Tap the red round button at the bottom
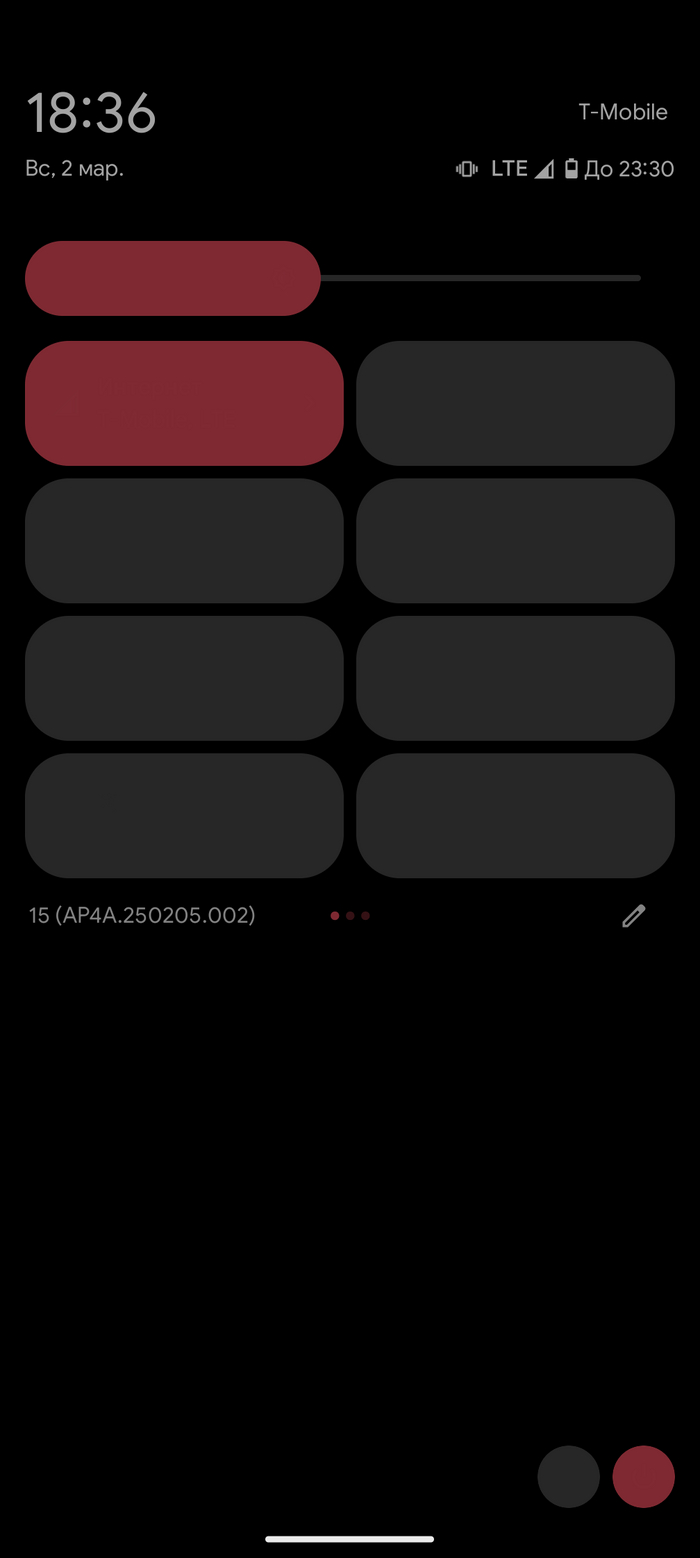The height and width of the screenshot is (1558, 700). [x=643, y=1476]
